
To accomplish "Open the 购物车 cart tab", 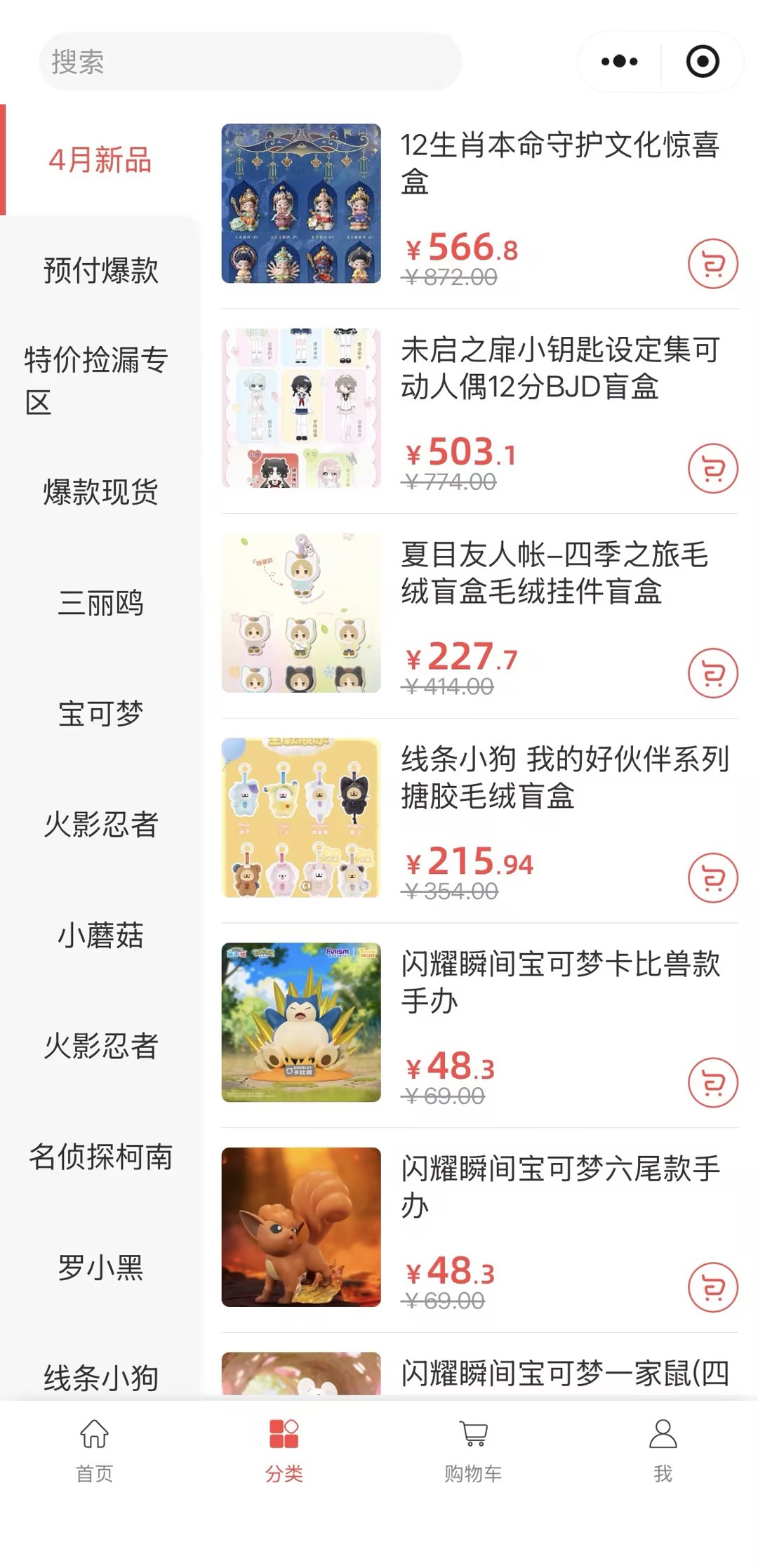I will click(x=473, y=1450).
